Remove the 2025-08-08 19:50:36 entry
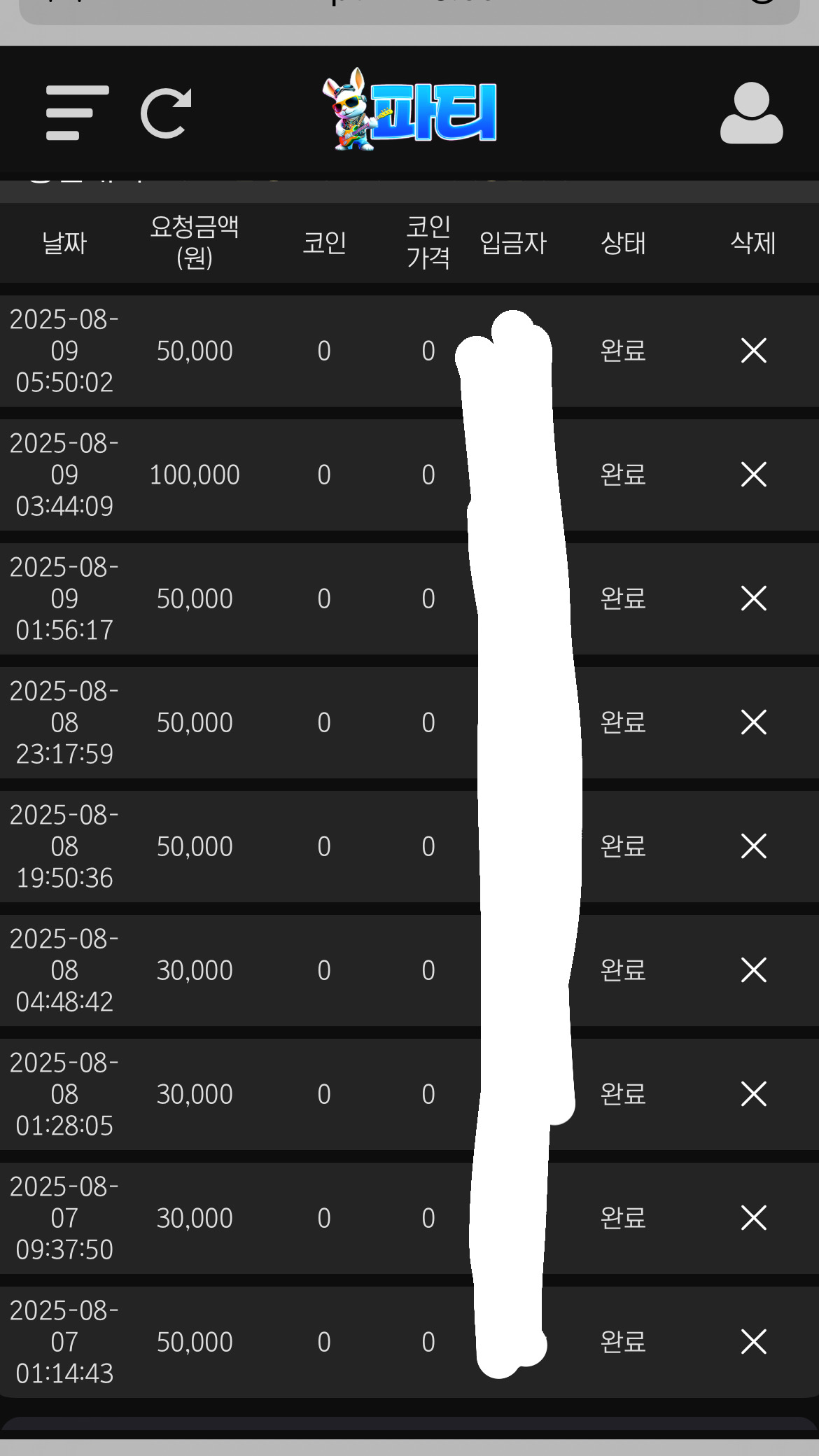 point(753,846)
